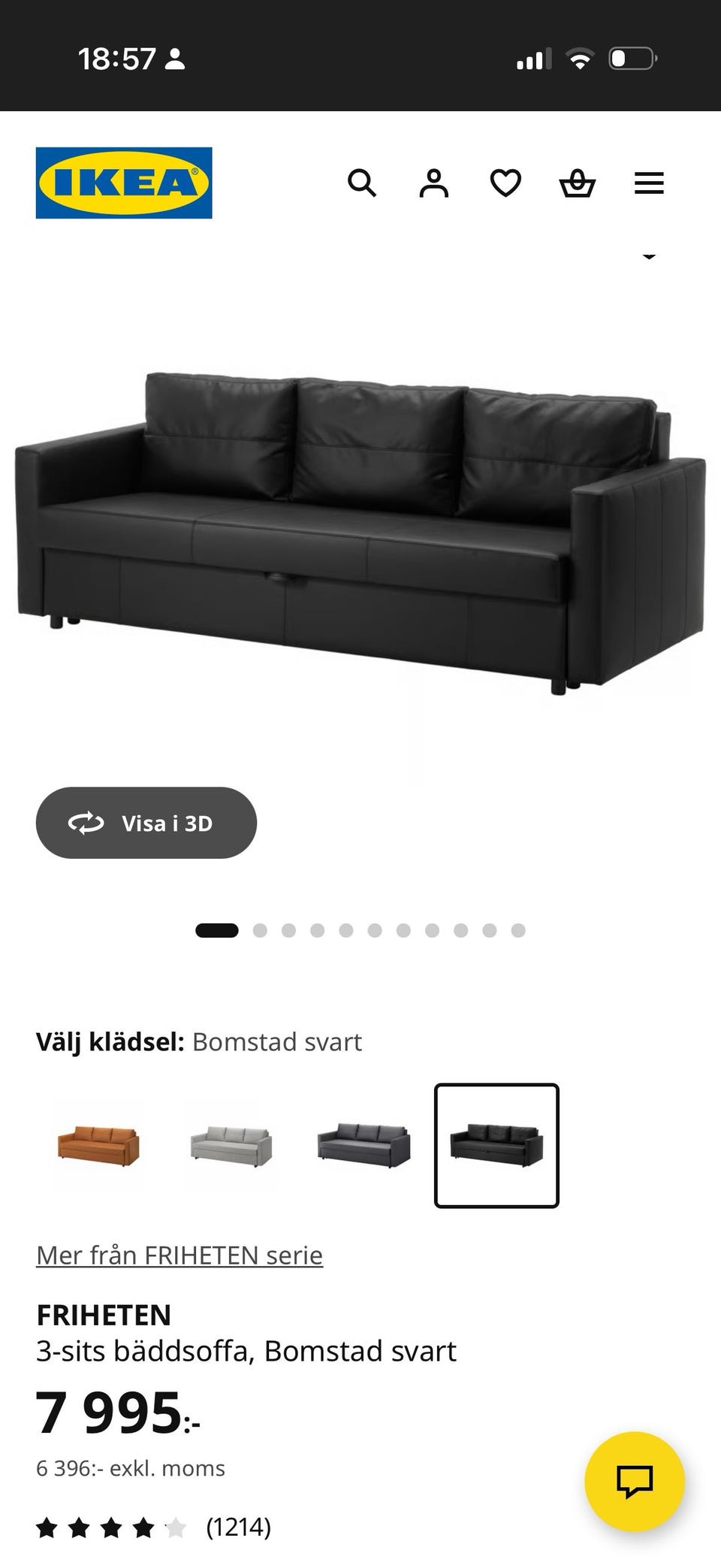The height and width of the screenshot is (1568, 721).
Task: Open the search function
Action: (364, 183)
